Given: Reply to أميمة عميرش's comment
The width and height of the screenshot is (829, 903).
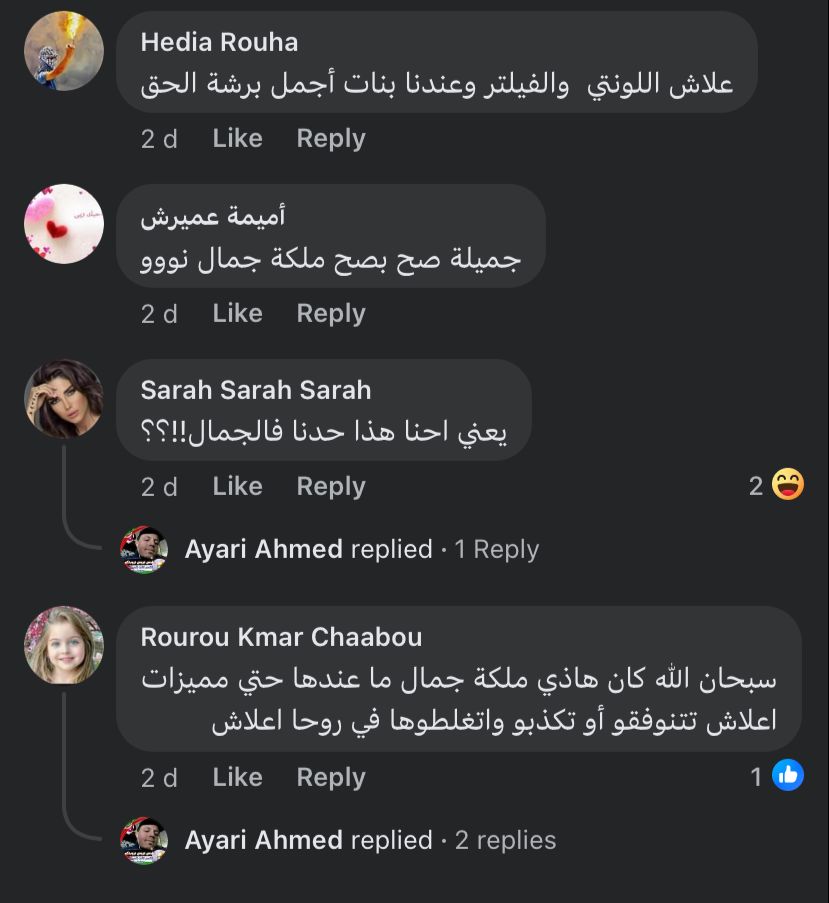Looking at the screenshot, I should click(x=330, y=313).
